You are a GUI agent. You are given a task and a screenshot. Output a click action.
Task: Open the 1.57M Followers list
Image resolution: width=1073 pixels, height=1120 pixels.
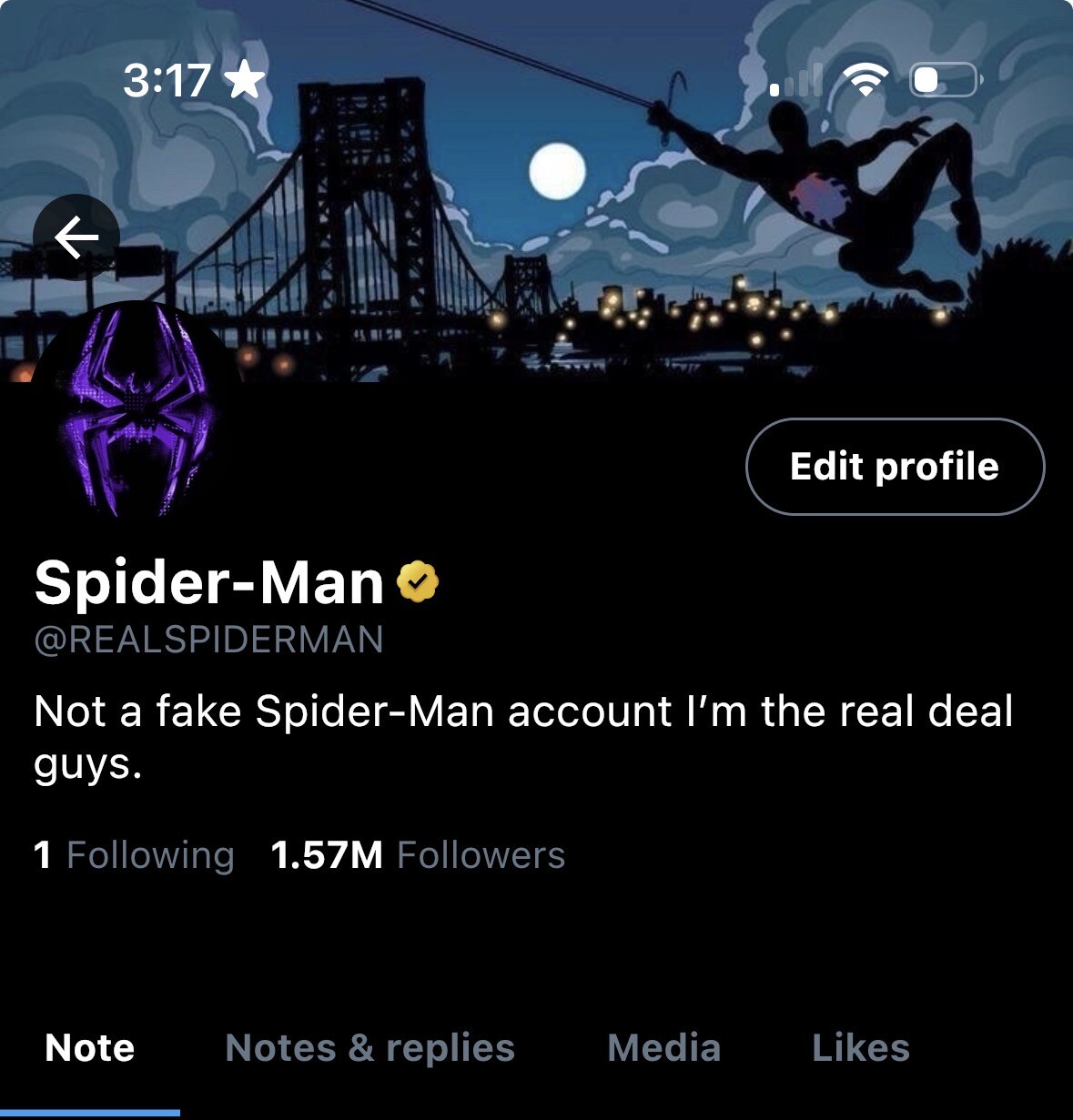coord(418,855)
